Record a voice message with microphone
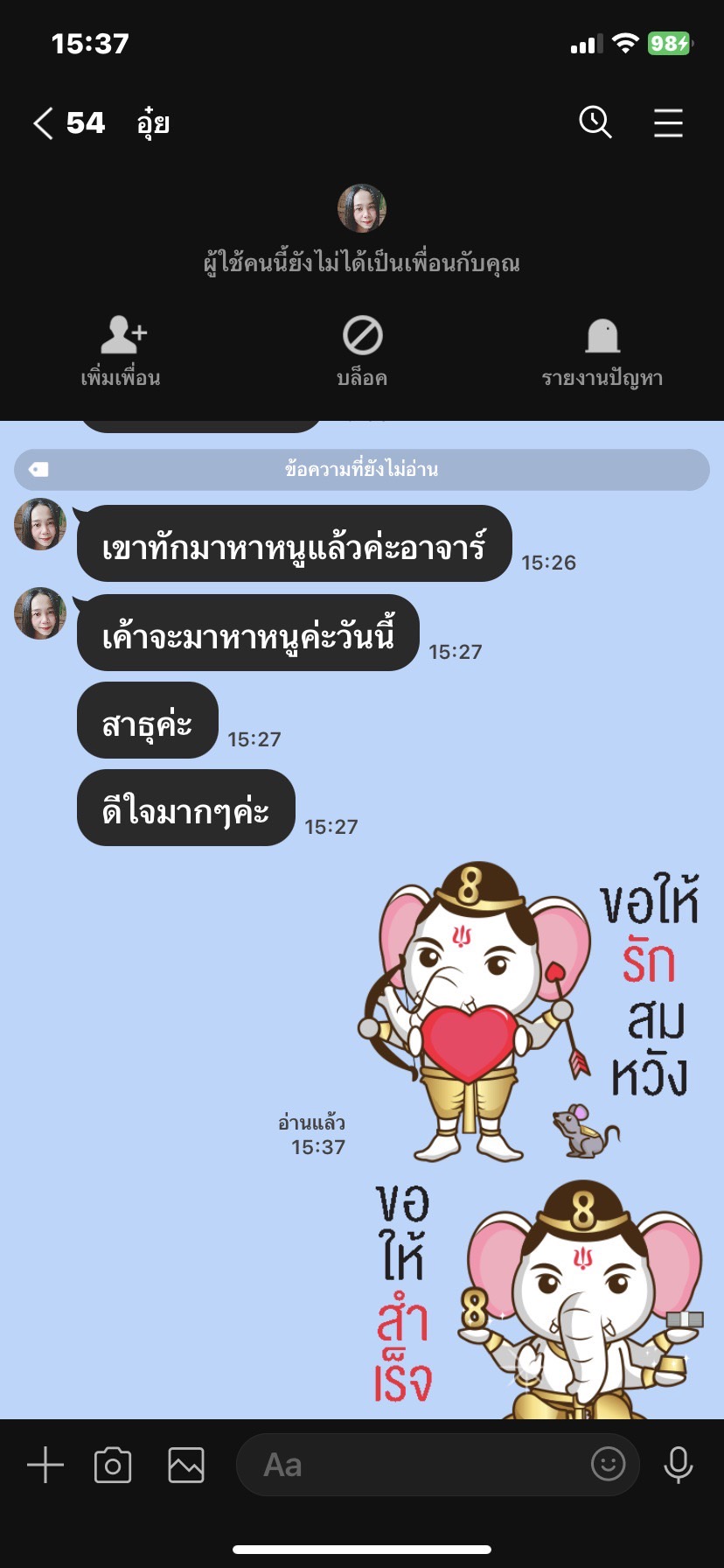 coord(679,1465)
